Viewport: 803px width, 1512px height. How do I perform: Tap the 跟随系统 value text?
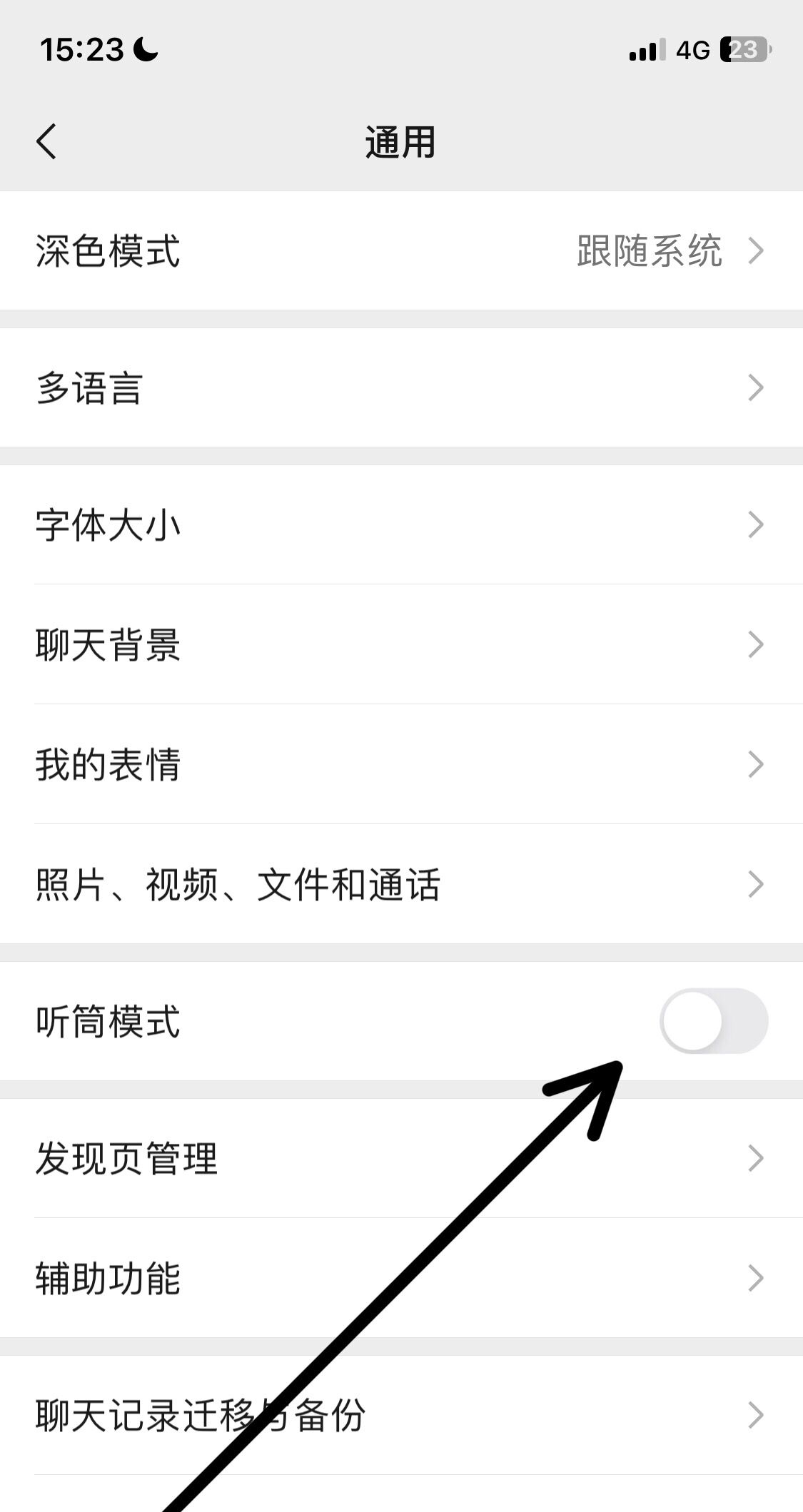[x=650, y=251]
